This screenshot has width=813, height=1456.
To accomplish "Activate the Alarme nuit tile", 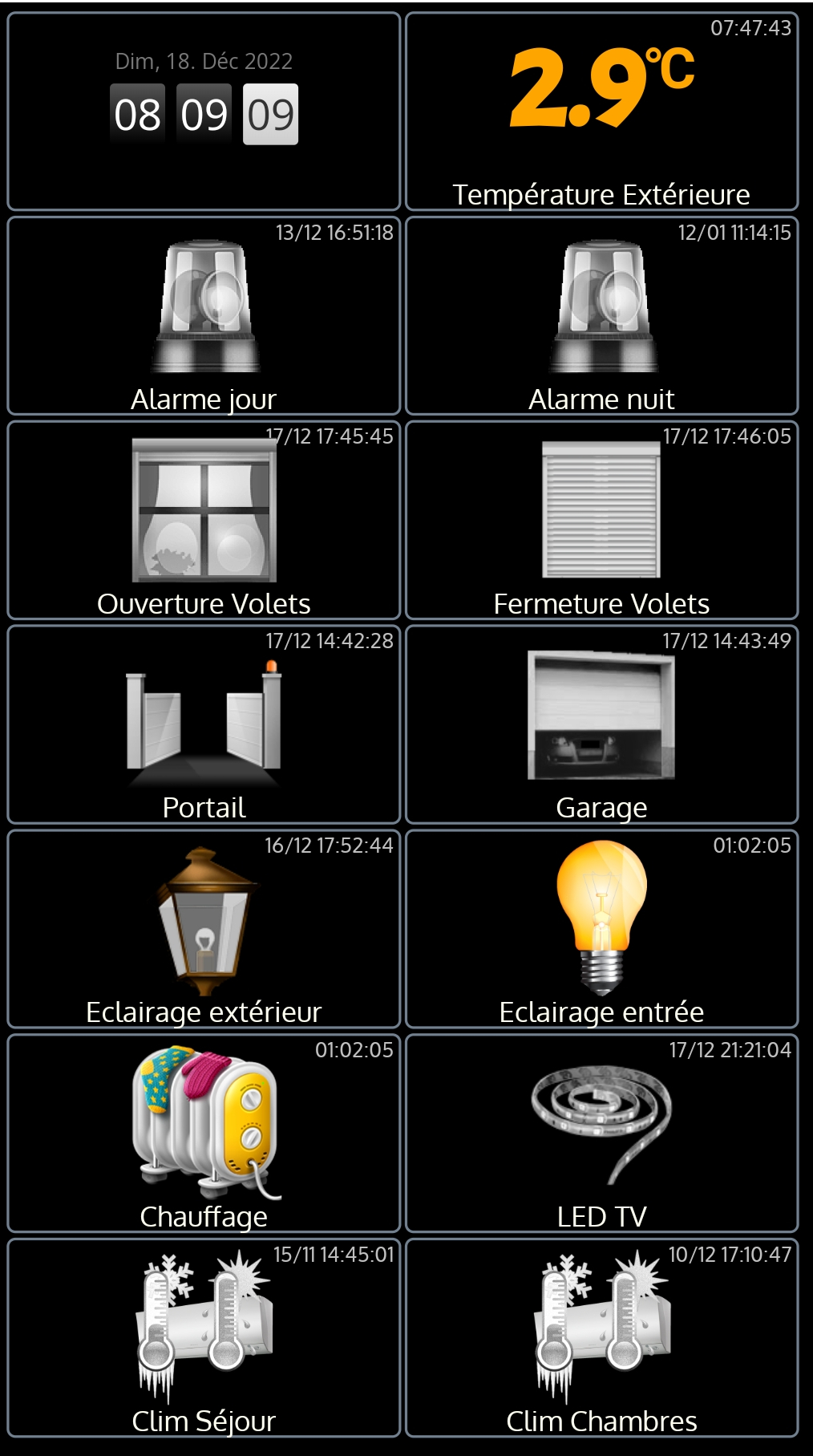I will pyautogui.click(x=602, y=315).
